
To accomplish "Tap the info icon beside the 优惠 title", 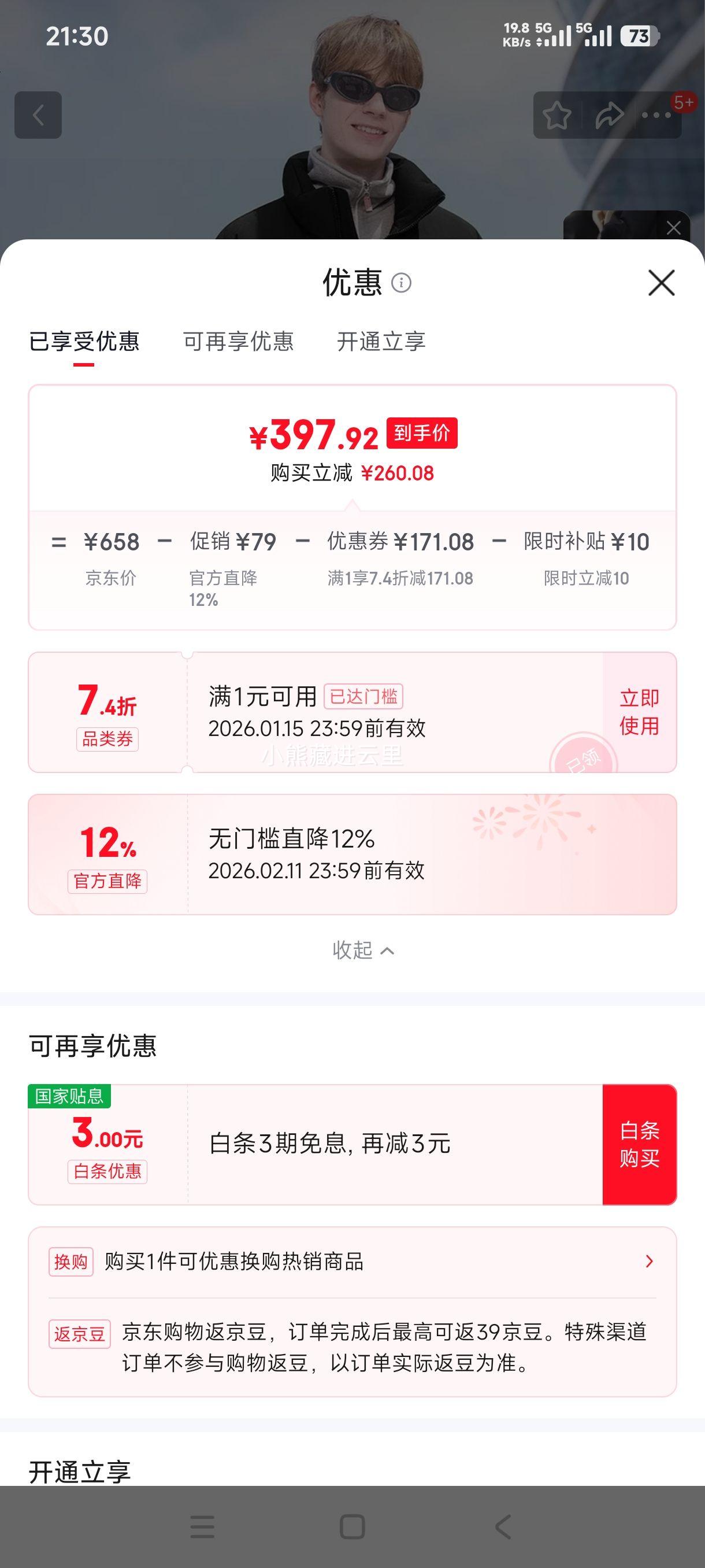I will [x=401, y=284].
